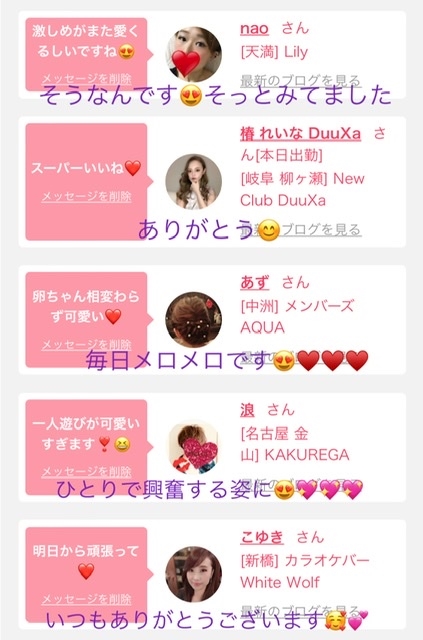Open nao's profile link

[x=254, y=29]
